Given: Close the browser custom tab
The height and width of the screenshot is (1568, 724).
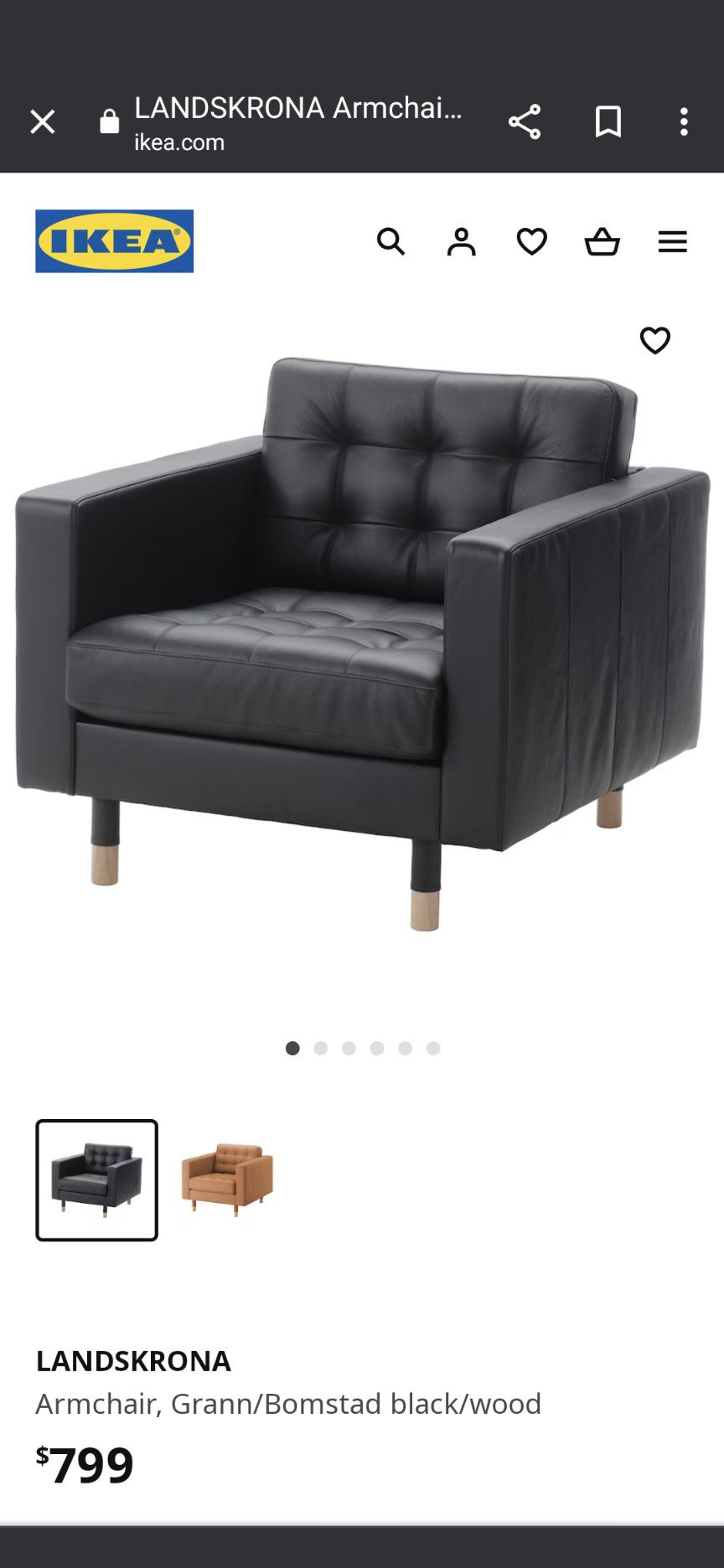Looking at the screenshot, I should (43, 122).
